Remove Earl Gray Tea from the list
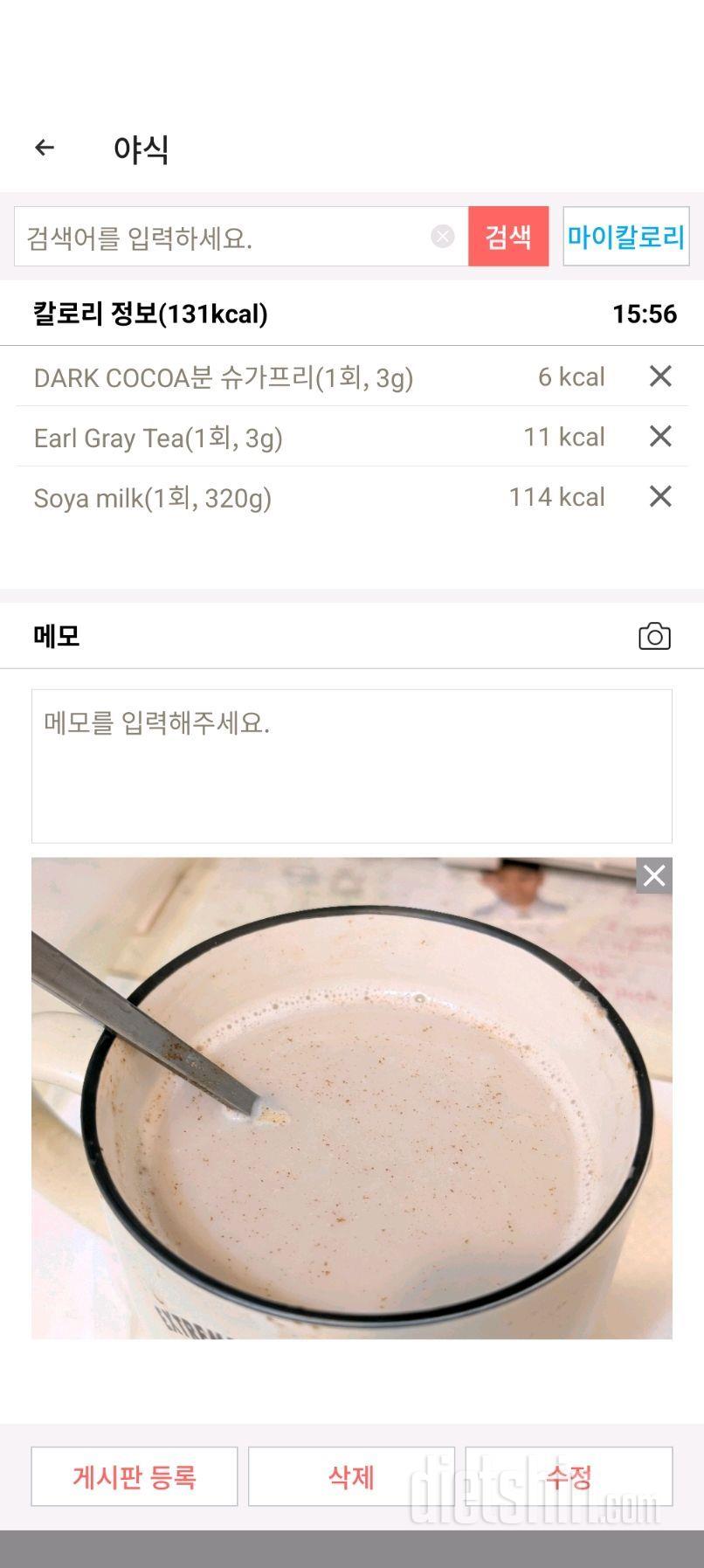 [x=660, y=437]
